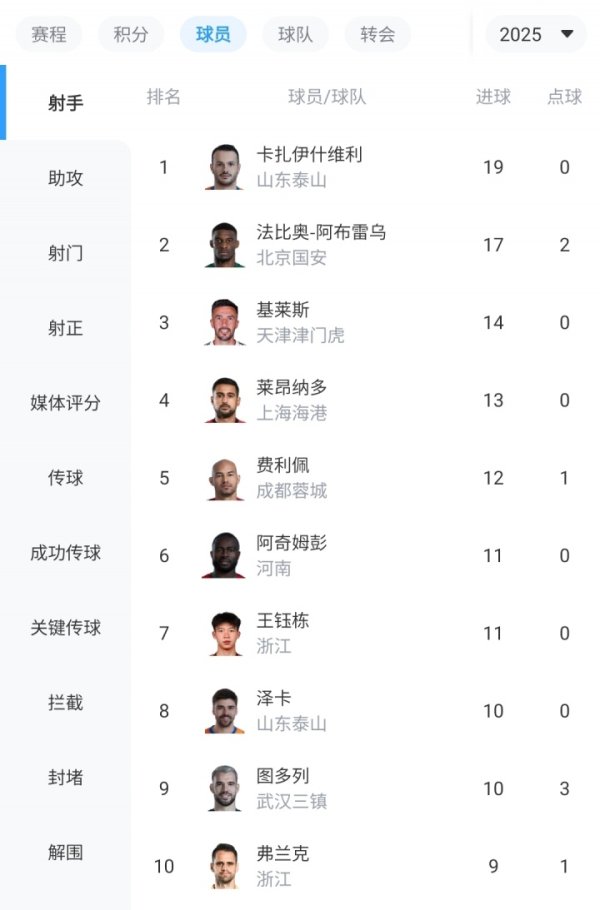View details for 王钰栋
Screen dimensions: 600x910
click(283, 632)
